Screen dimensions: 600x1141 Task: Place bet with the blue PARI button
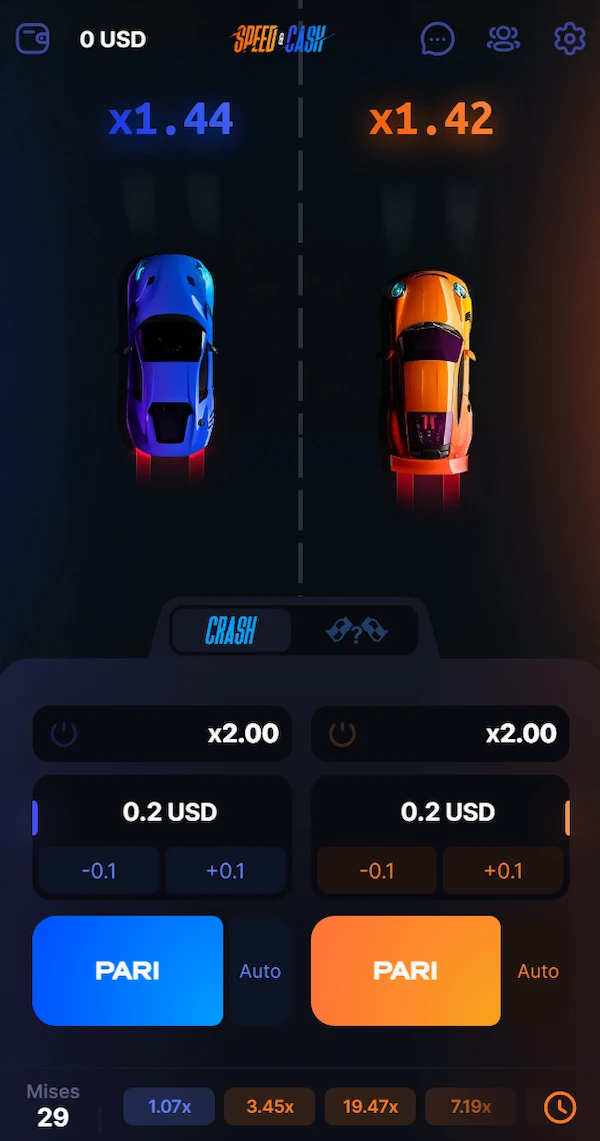point(127,970)
